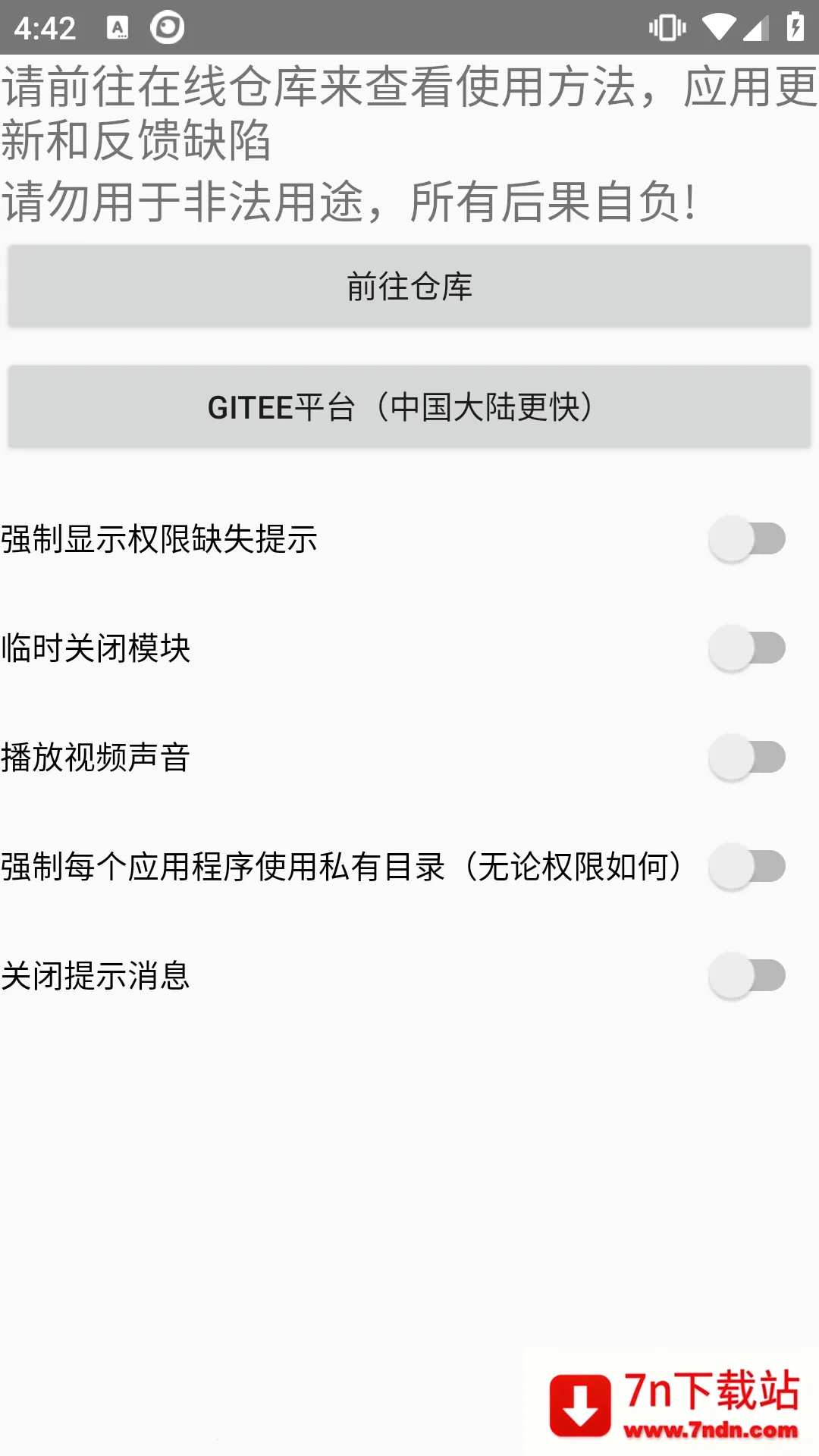The width and height of the screenshot is (819, 1456).
Task: Enable the 播放视频声音 toggle
Action: [x=747, y=756]
